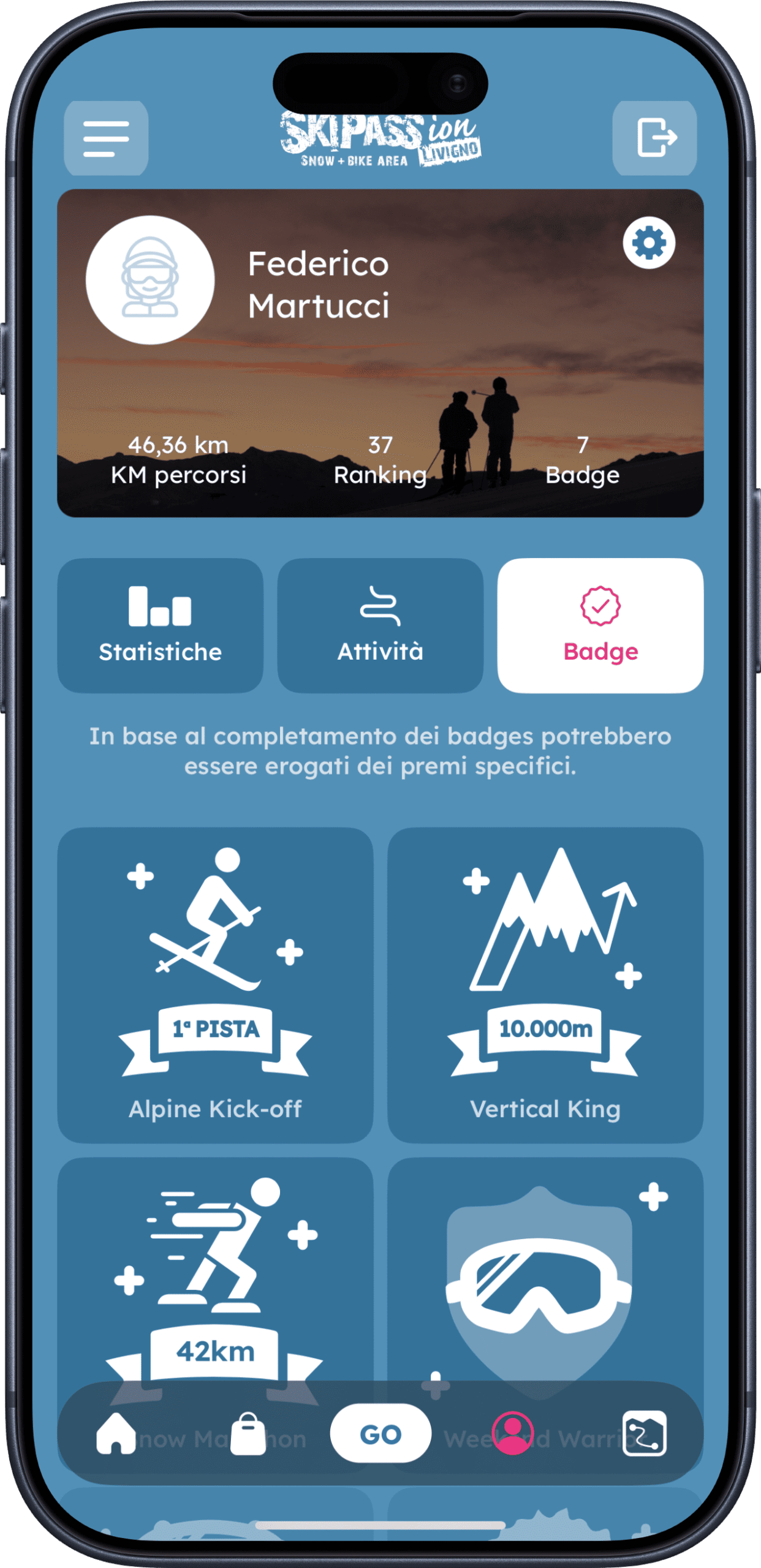The image size is (761, 1568).
Task: Open the profile tab in bottom bar
Action: point(513,1433)
